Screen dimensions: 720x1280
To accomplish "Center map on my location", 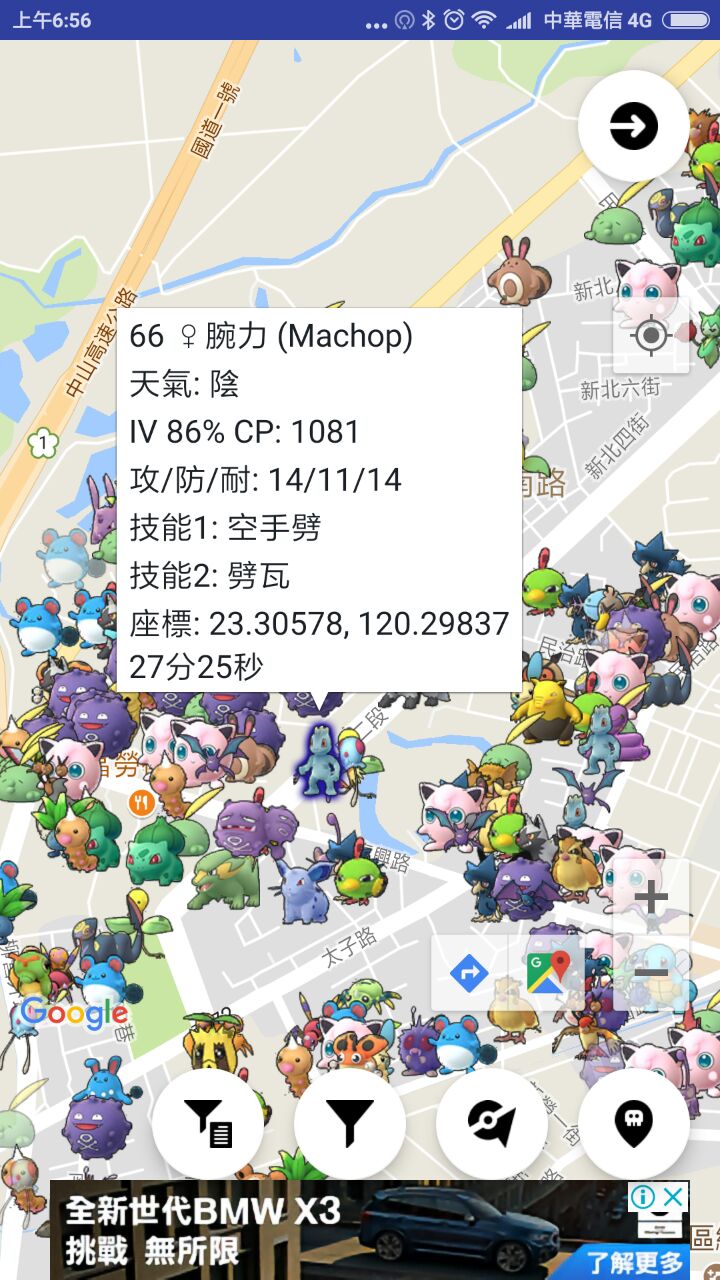I will coord(651,335).
